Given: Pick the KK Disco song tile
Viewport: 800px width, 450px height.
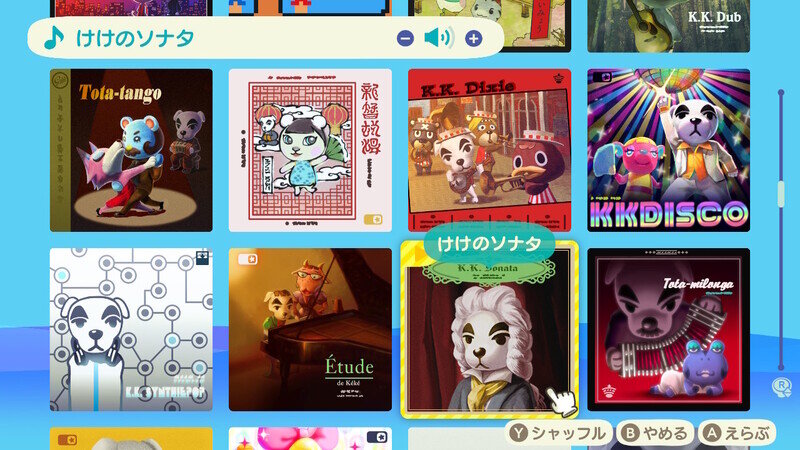Looking at the screenshot, I should [x=668, y=150].
